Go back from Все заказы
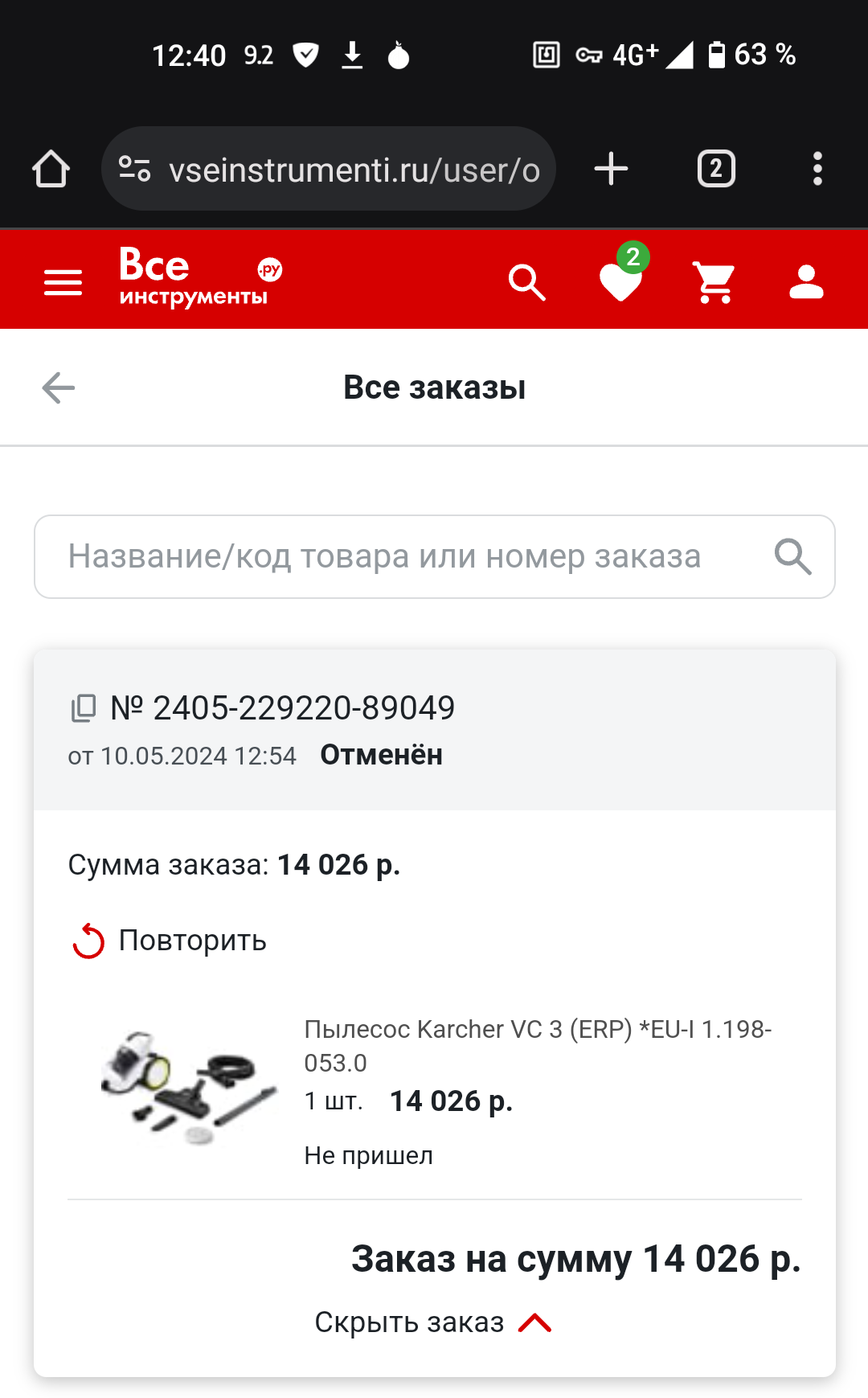 59,388
